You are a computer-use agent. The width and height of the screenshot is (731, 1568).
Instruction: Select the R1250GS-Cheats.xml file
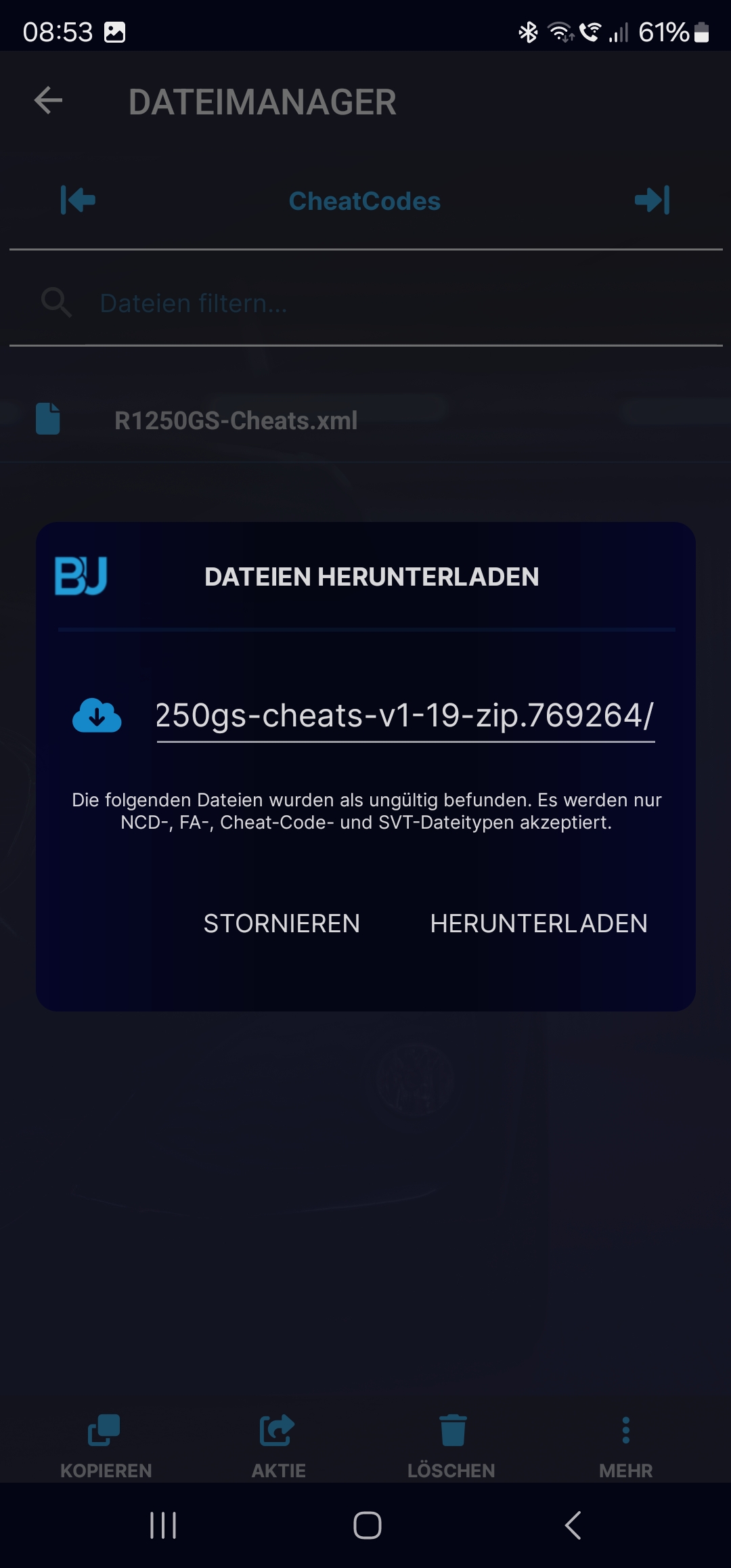236,420
